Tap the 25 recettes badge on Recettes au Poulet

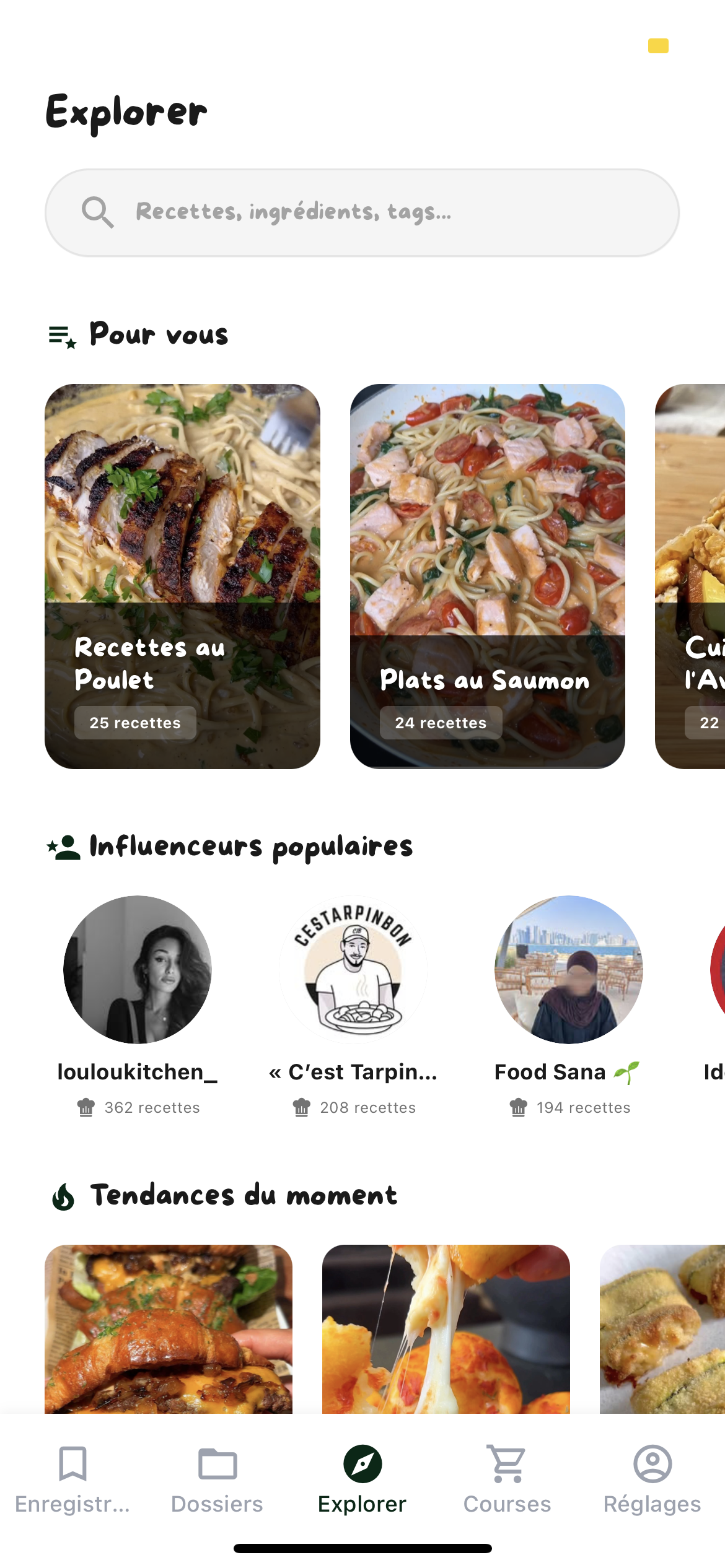(134, 722)
